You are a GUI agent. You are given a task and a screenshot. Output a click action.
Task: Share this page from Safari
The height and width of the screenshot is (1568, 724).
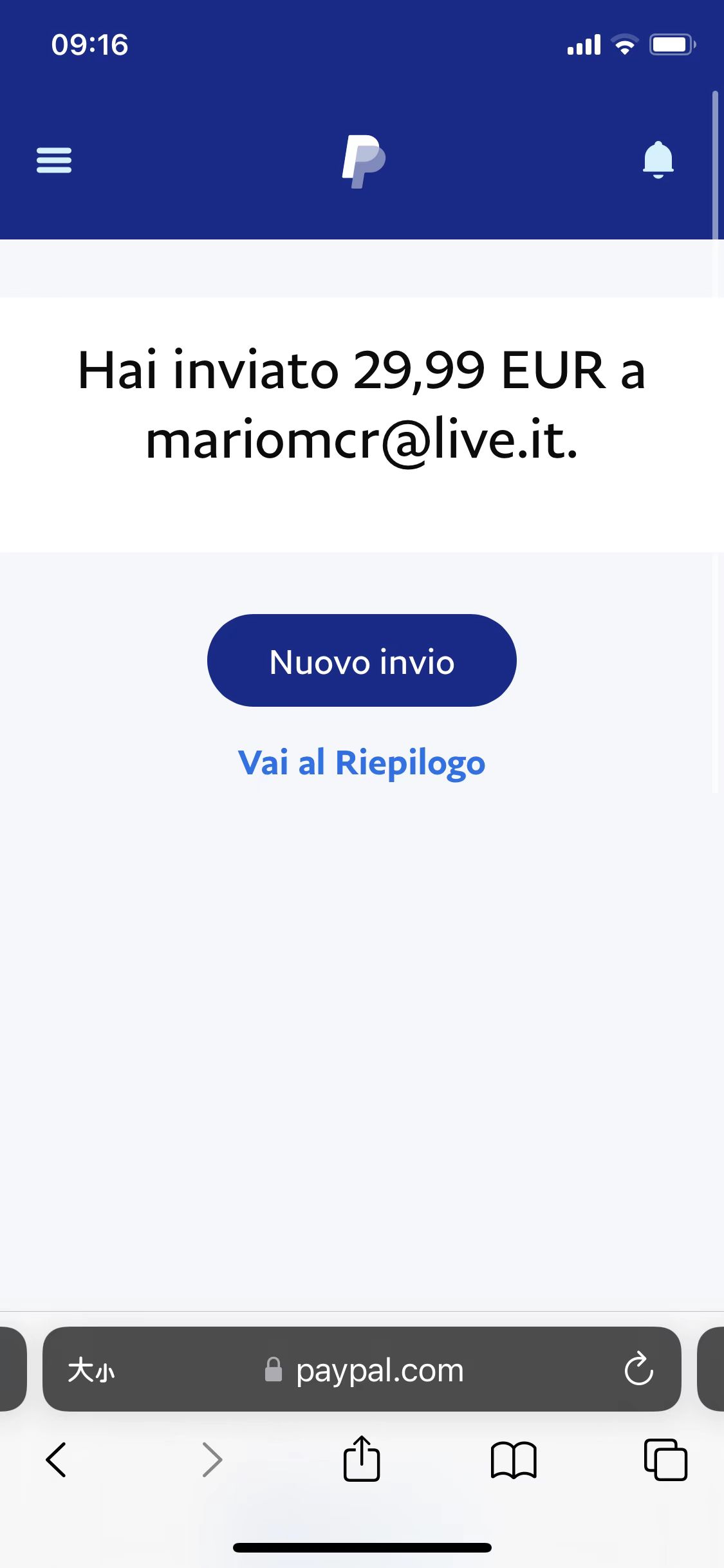click(362, 1460)
